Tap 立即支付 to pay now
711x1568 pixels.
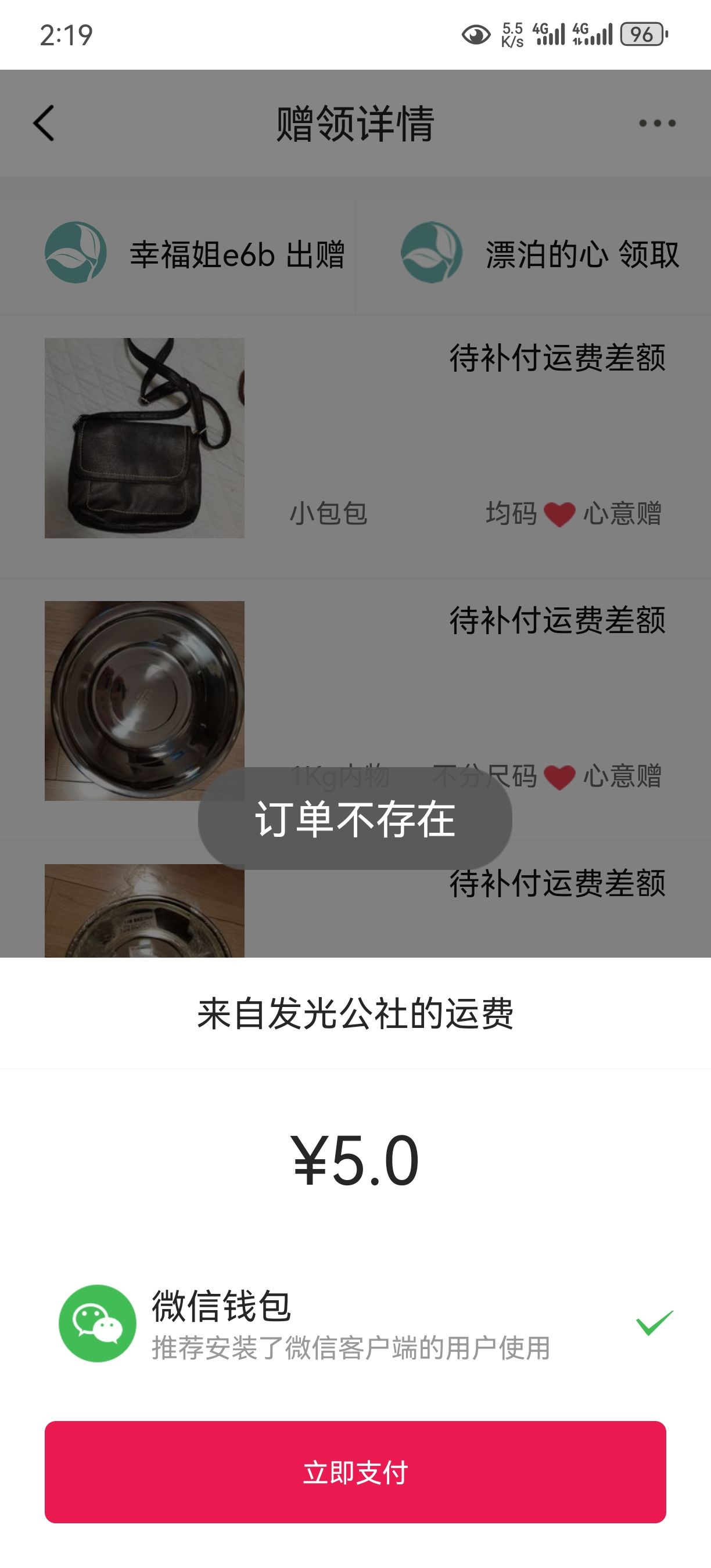coord(355,1472)
